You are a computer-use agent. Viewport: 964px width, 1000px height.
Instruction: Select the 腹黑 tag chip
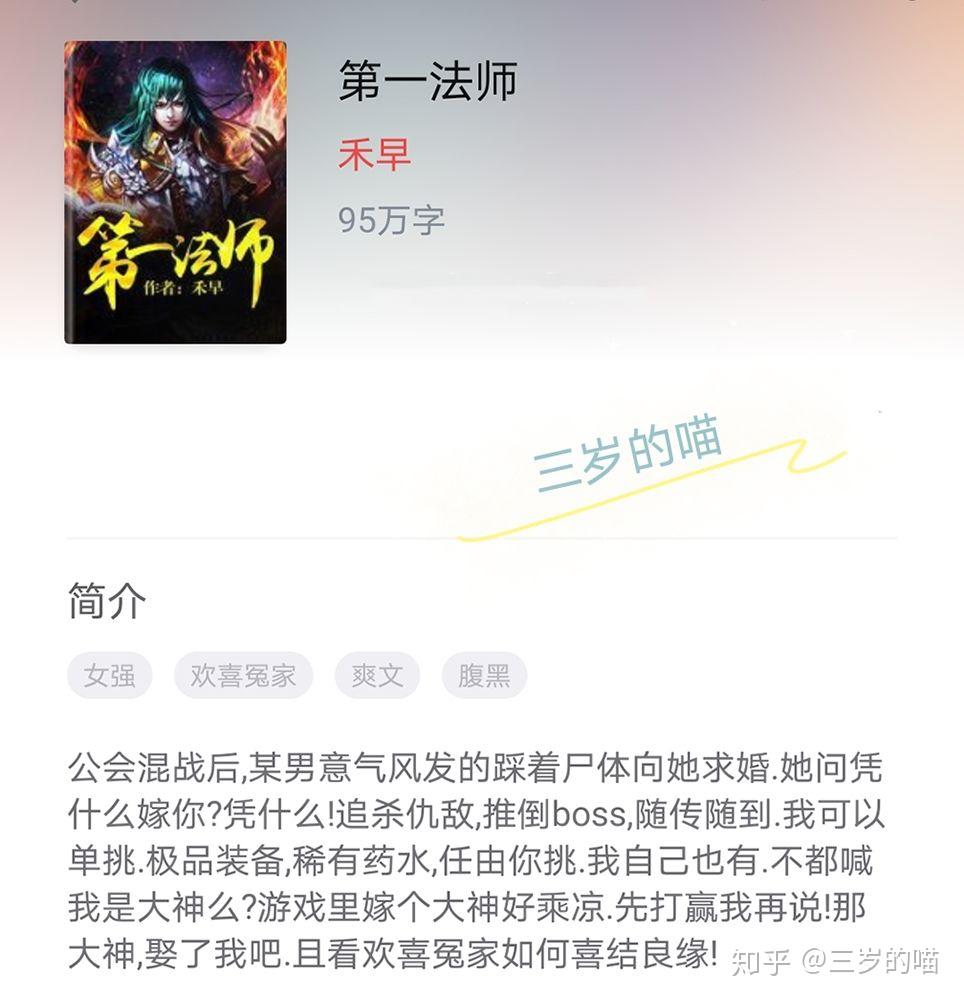click(x=484, y=675)
